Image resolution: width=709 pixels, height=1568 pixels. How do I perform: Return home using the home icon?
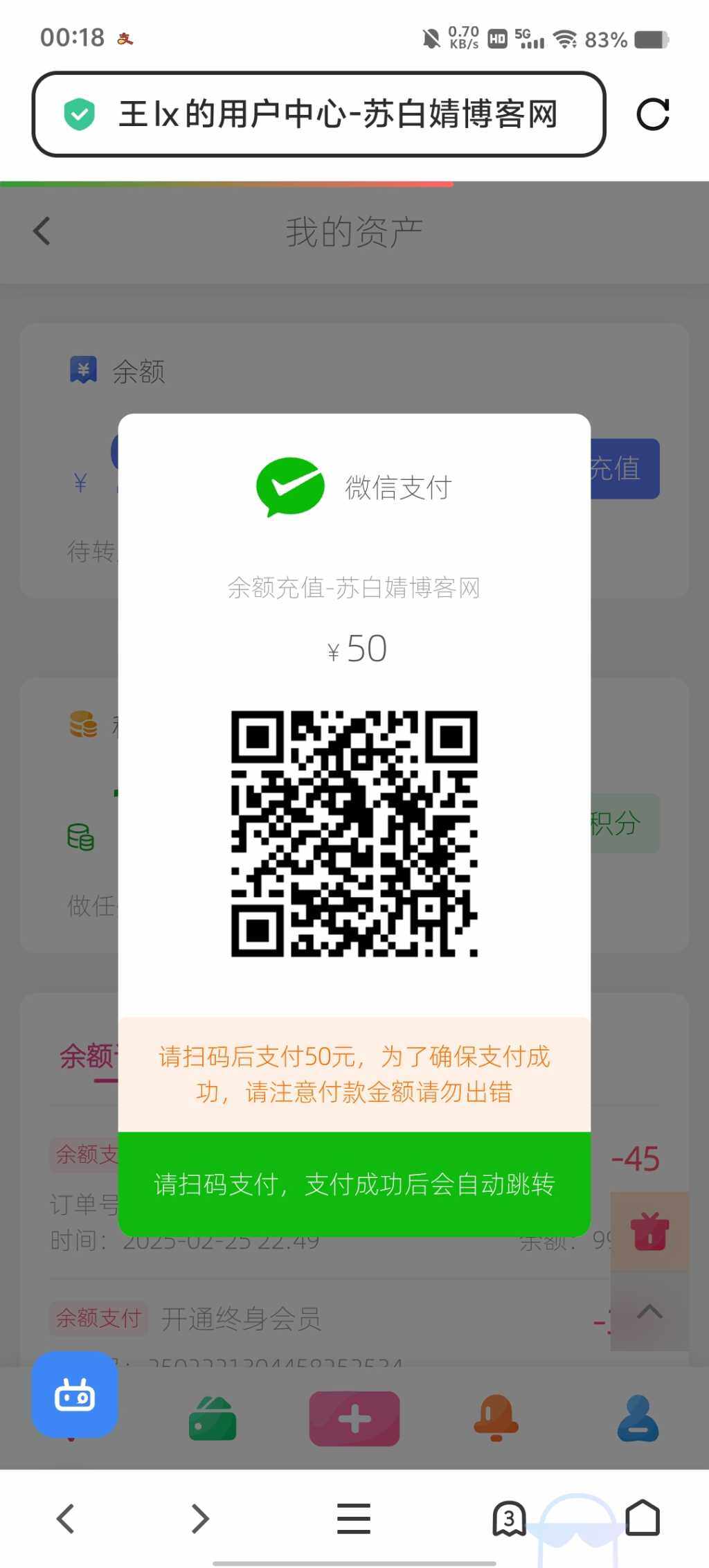click(644, 1518)
